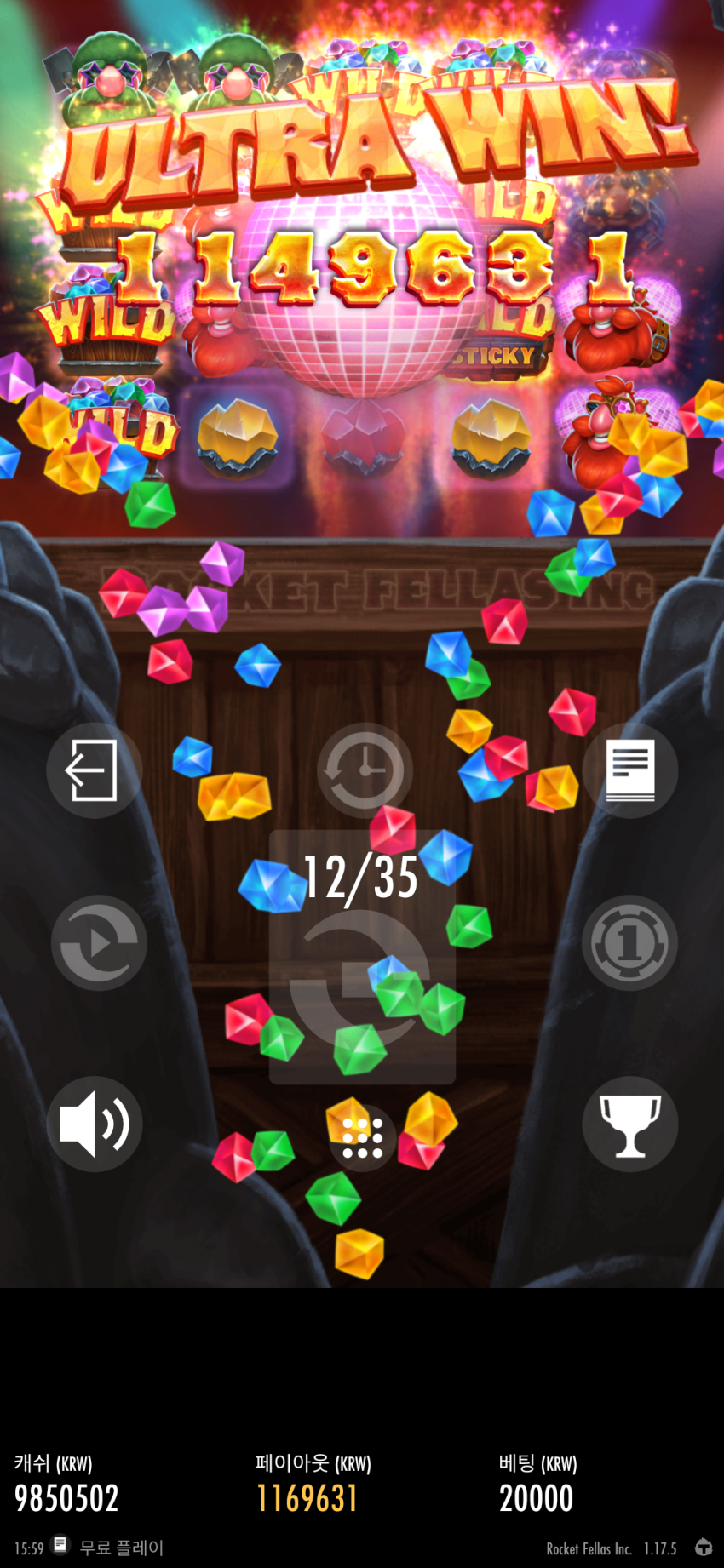Tap the exit game door icon

94,770
